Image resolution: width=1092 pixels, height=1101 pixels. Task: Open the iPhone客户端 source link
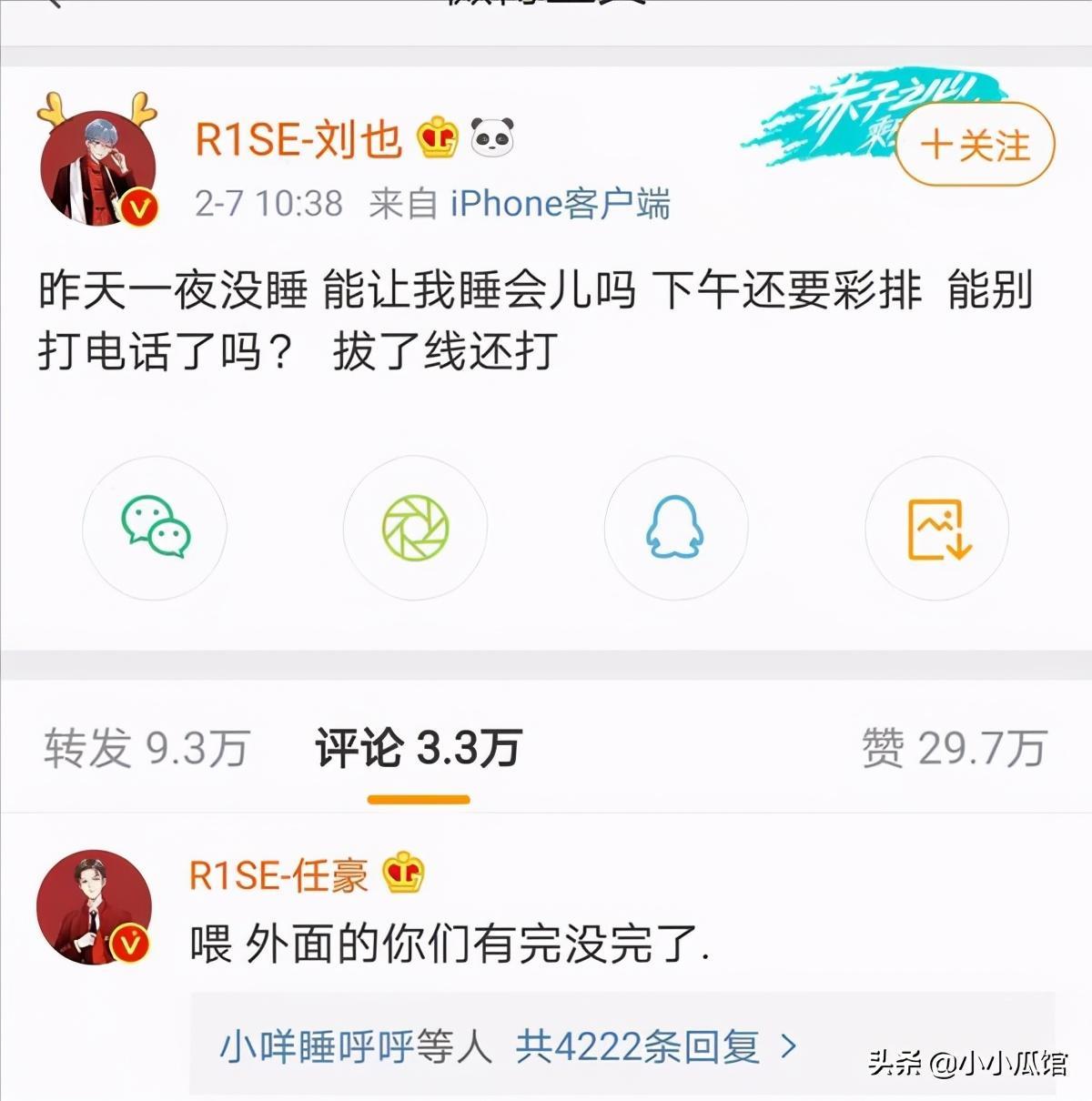click(x=560, y=204)
